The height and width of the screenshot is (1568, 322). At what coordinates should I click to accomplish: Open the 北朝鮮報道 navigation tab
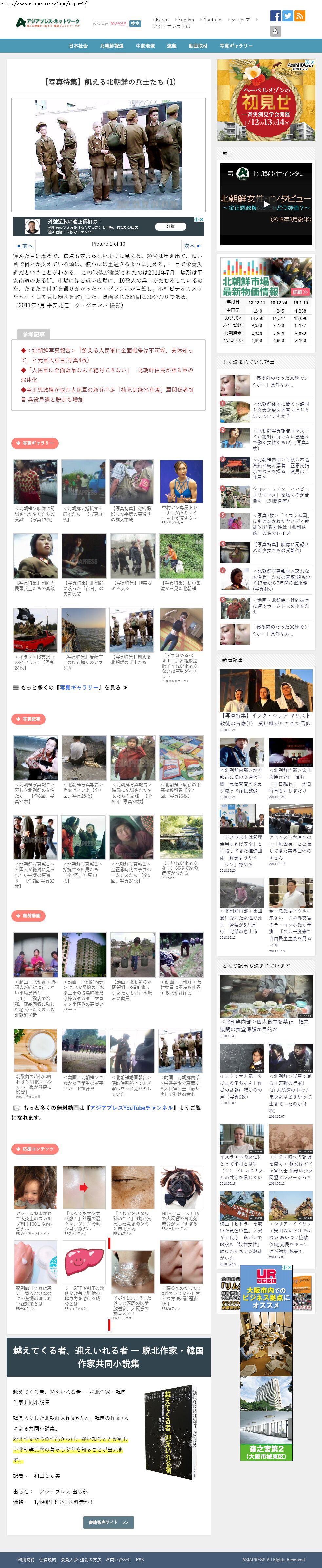click(111, 46)
